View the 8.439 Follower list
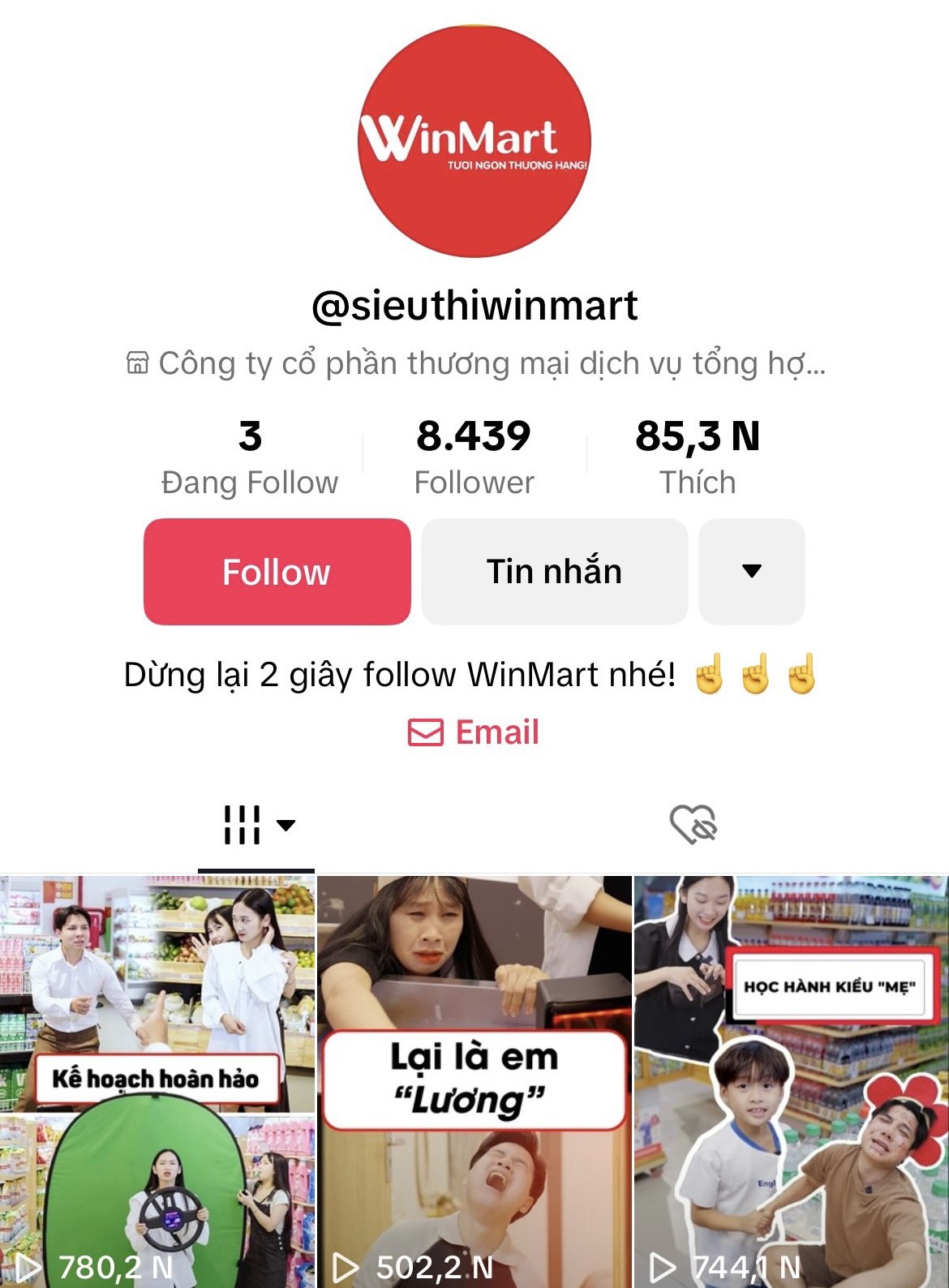This screenshot has width=949, height=1288. tap(474, 457)
